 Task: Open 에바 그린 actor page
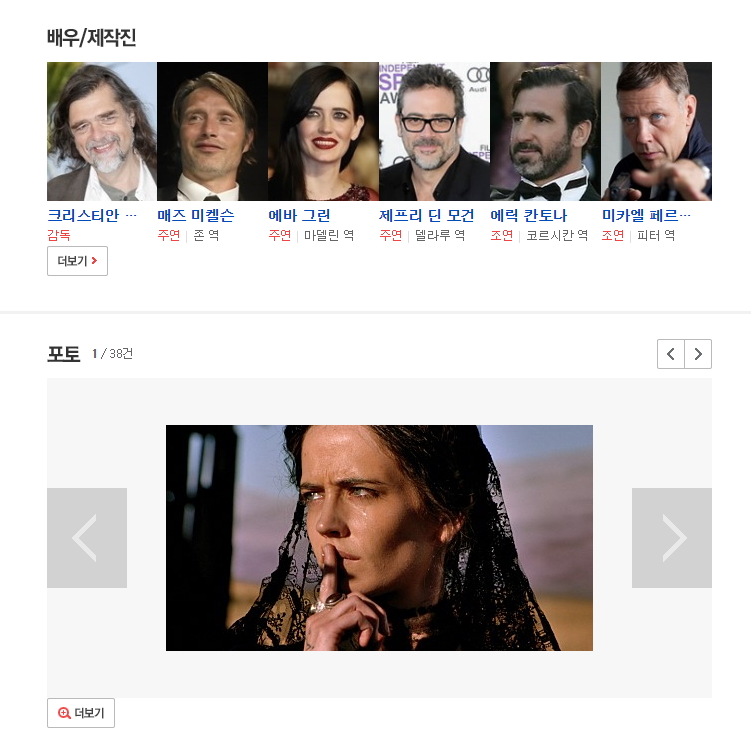(299, 215)
